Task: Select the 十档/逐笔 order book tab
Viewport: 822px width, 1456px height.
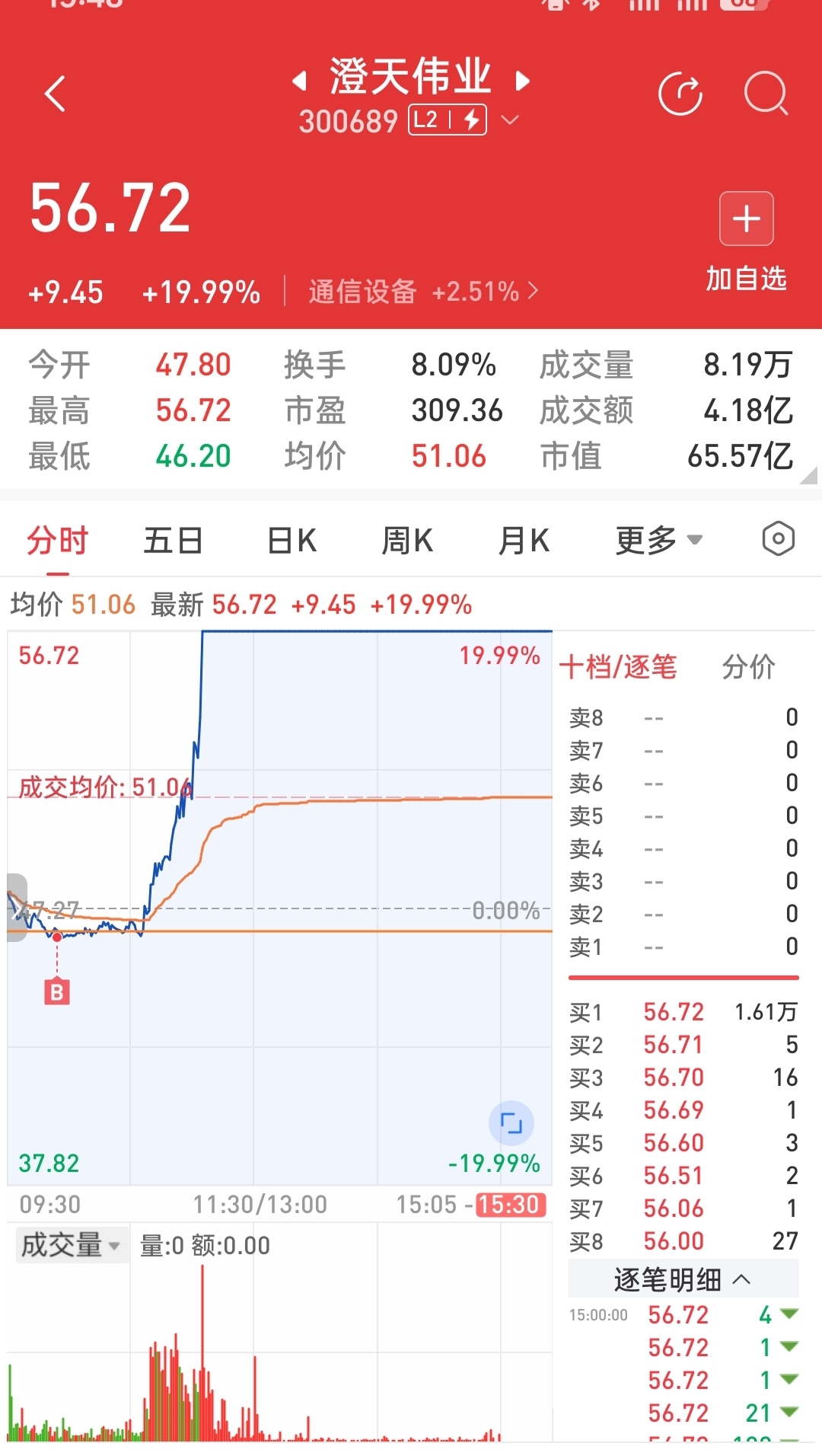Action: (x=618, y=667)
